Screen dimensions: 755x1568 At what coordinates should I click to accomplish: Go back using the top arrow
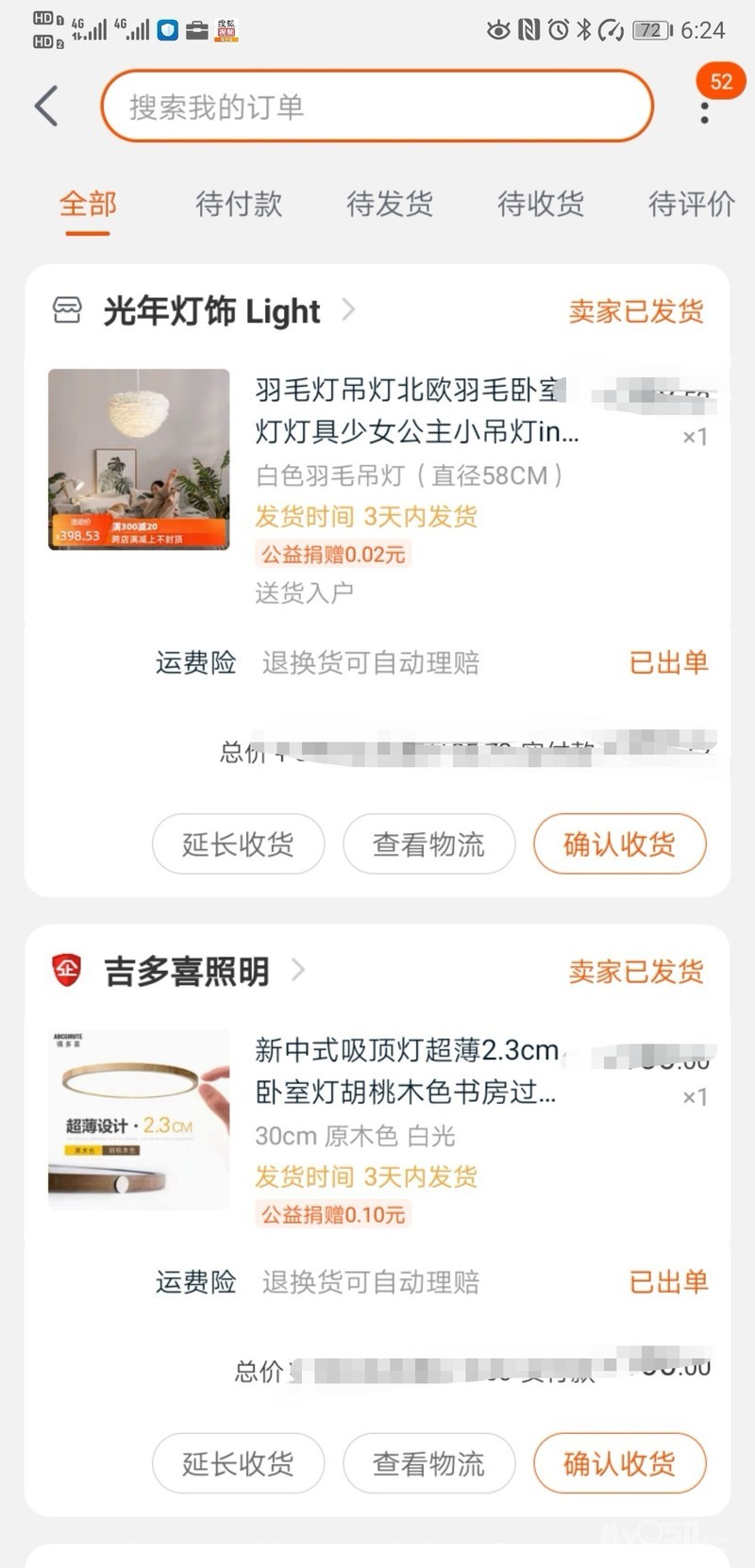[47, 106]
